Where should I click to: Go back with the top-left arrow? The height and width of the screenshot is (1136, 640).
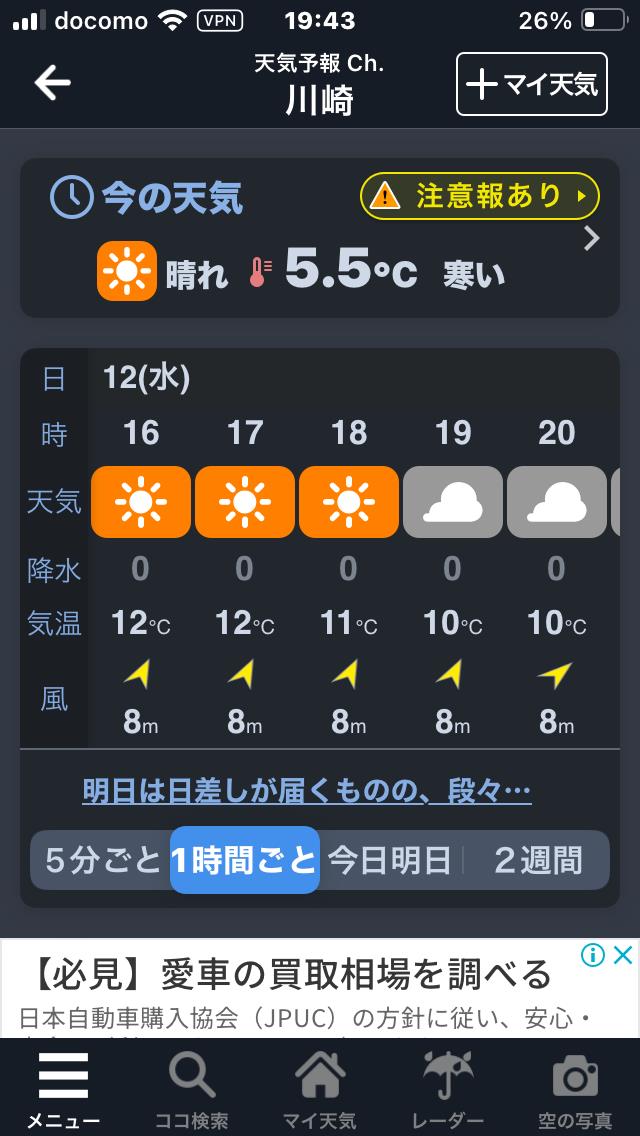(x=52, y=83)
